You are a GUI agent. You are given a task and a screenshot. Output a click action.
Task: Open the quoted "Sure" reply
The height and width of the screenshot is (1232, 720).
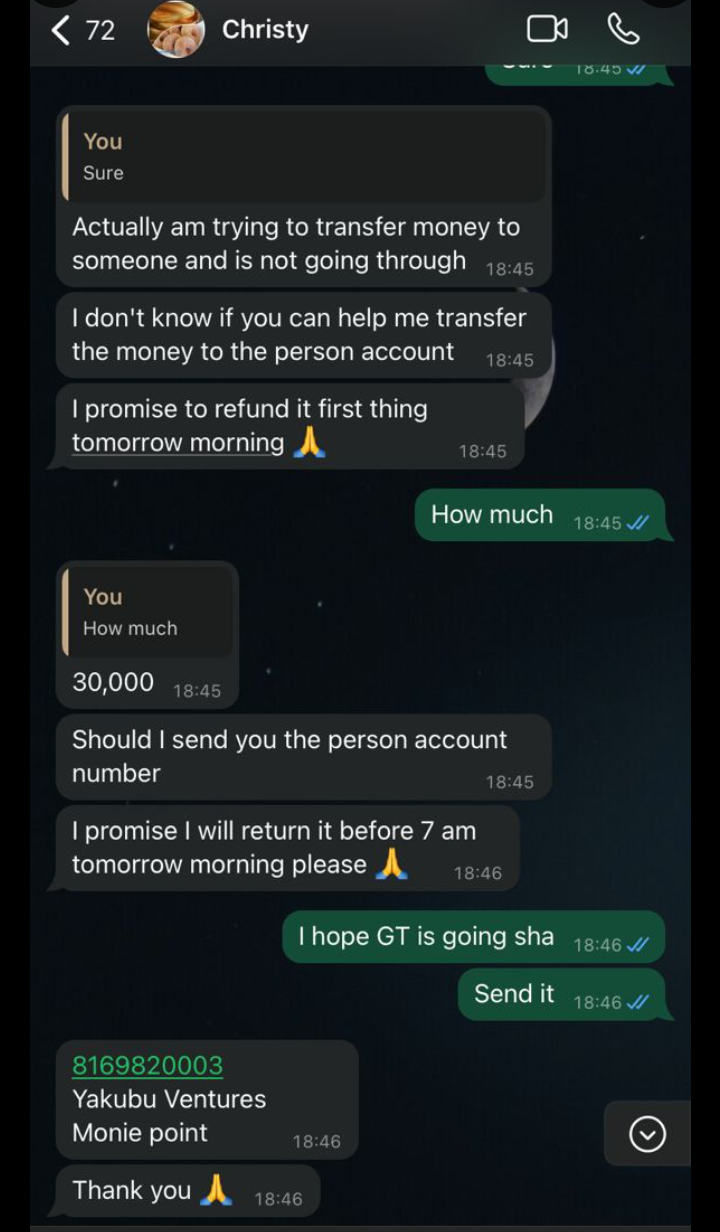(x=303, y=157)
